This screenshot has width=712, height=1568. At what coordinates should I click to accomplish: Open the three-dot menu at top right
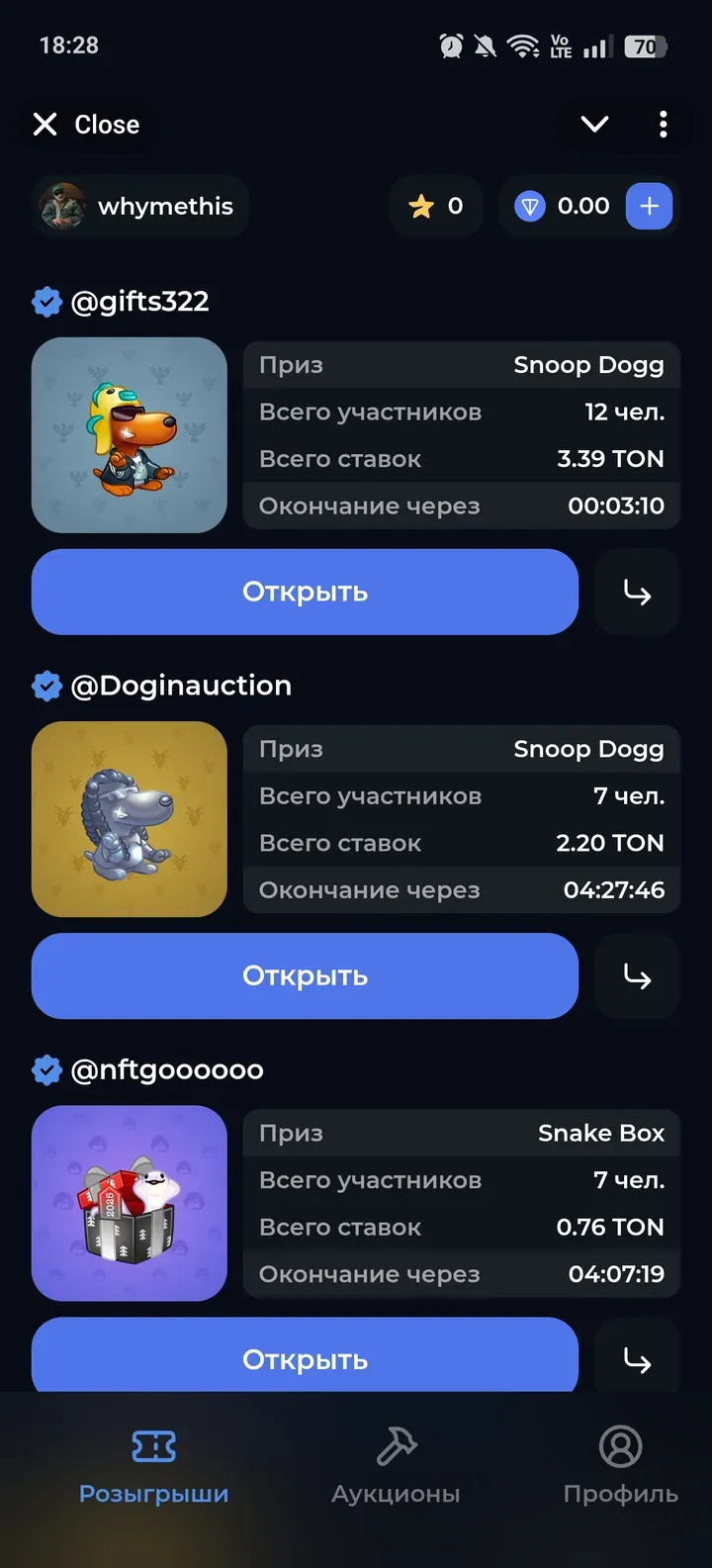point(663,125)
